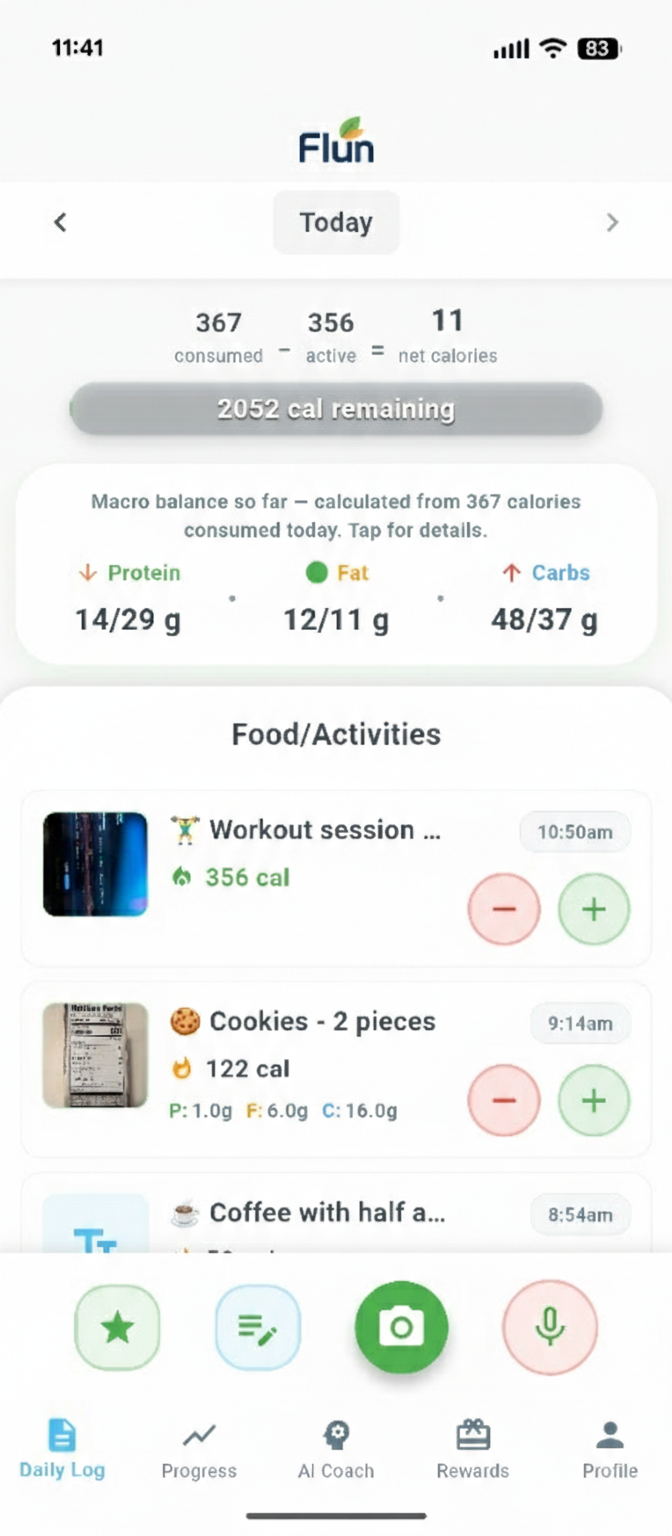This screenshot has height=1536, width=672.
Task: Increase the Cookies quantity
Action: tap(594, 1101)
